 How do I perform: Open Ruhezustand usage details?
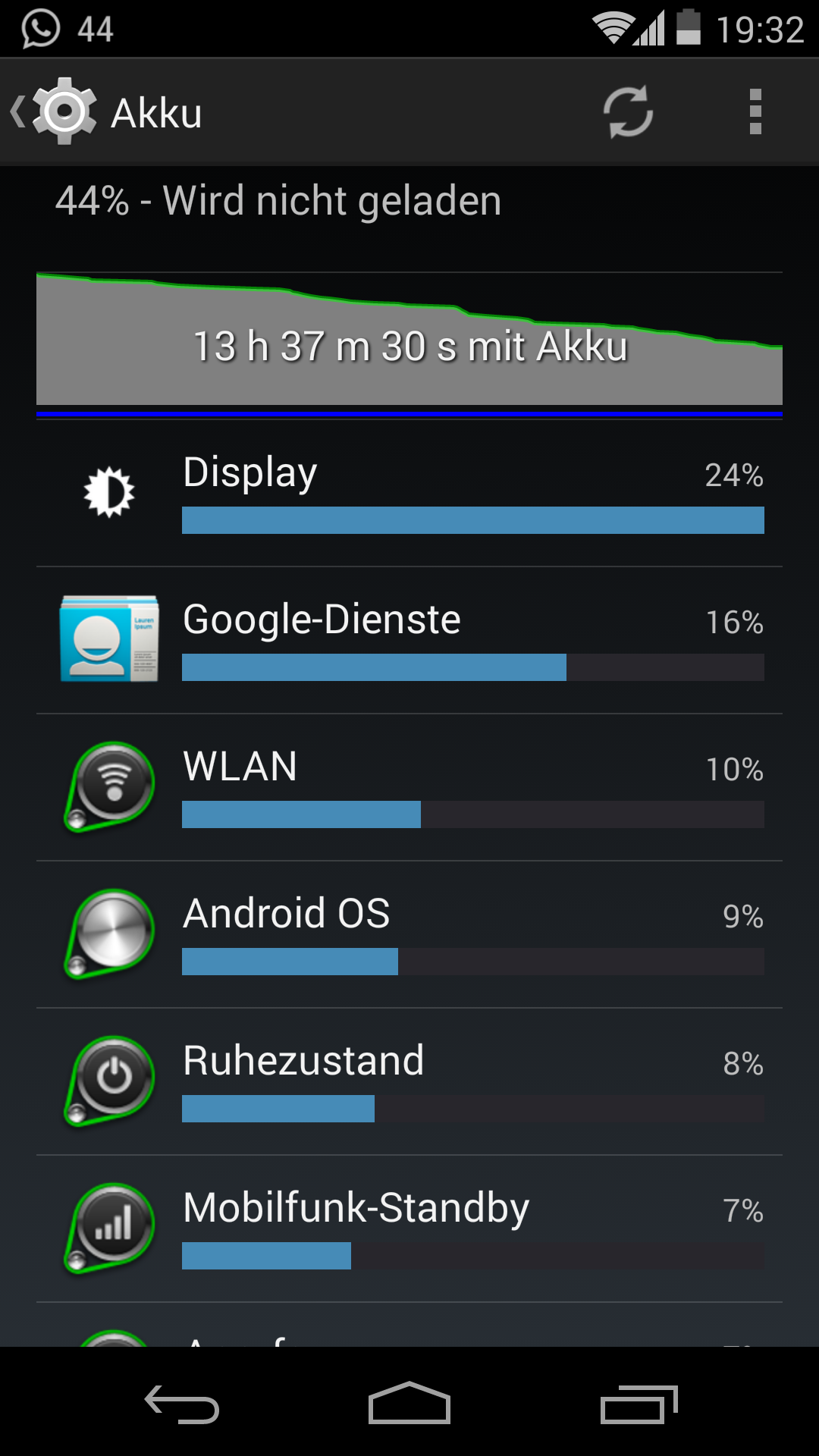click(409, 1081)
